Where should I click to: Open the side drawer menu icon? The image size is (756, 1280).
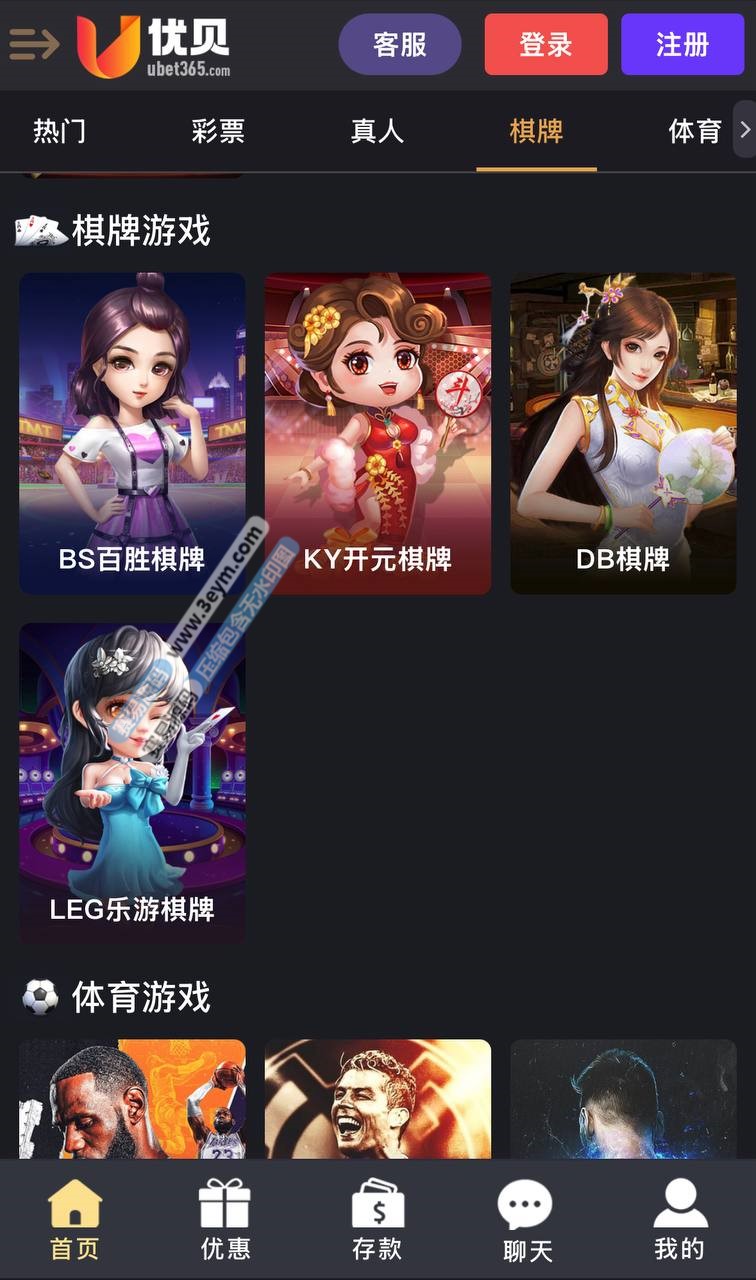tap(34, 44)
